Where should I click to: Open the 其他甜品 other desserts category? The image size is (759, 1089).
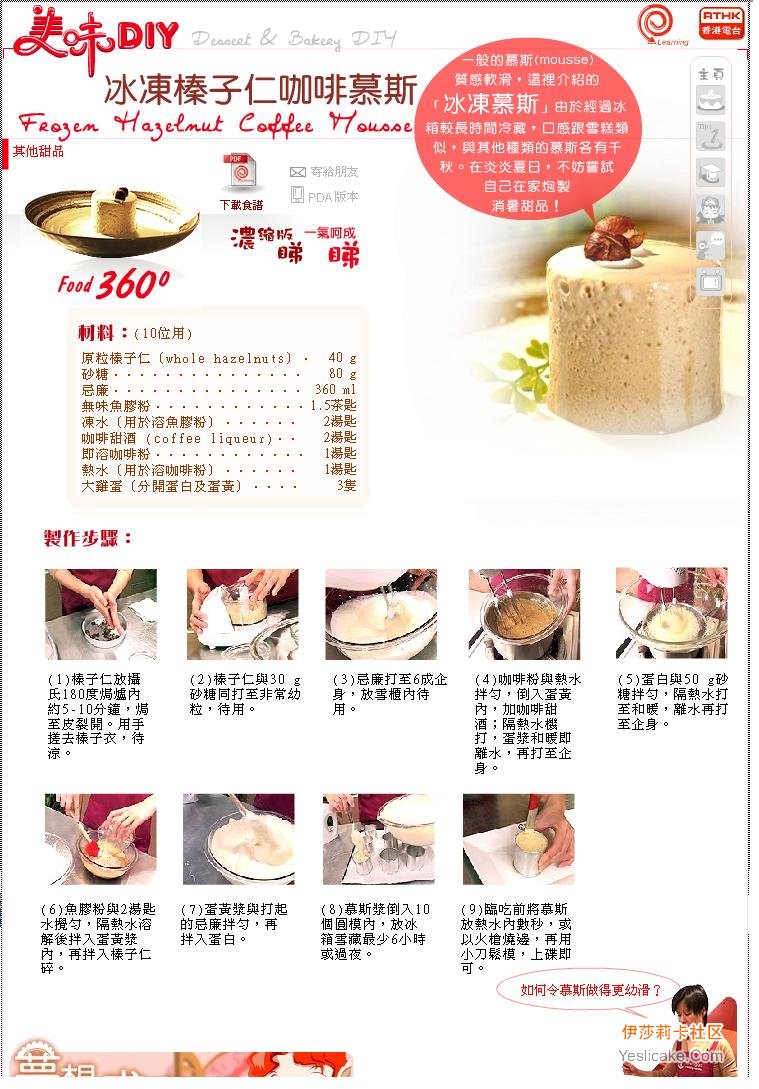coord(38,151)
